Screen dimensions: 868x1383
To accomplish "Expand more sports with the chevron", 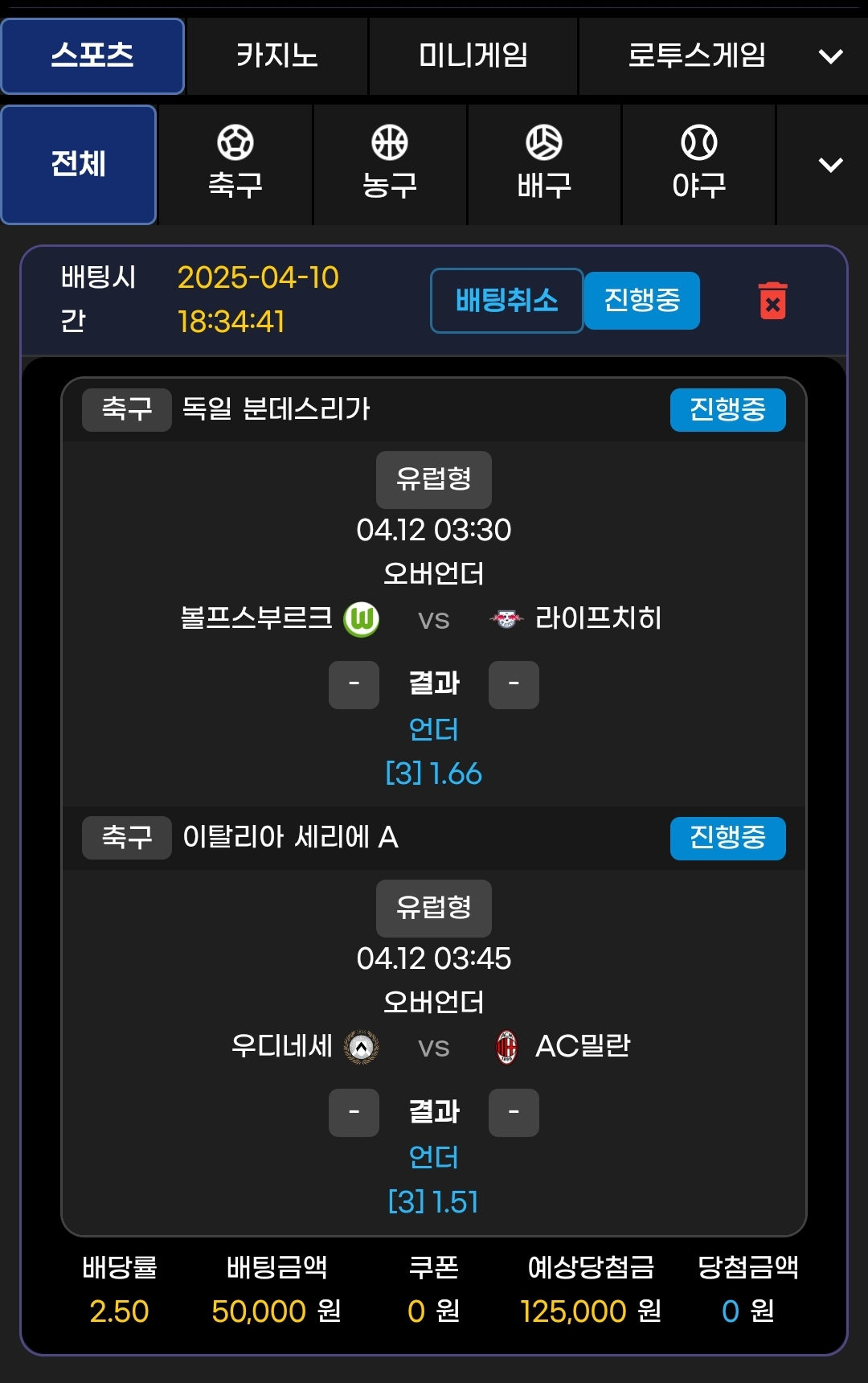I will click(x=830, y=165).
